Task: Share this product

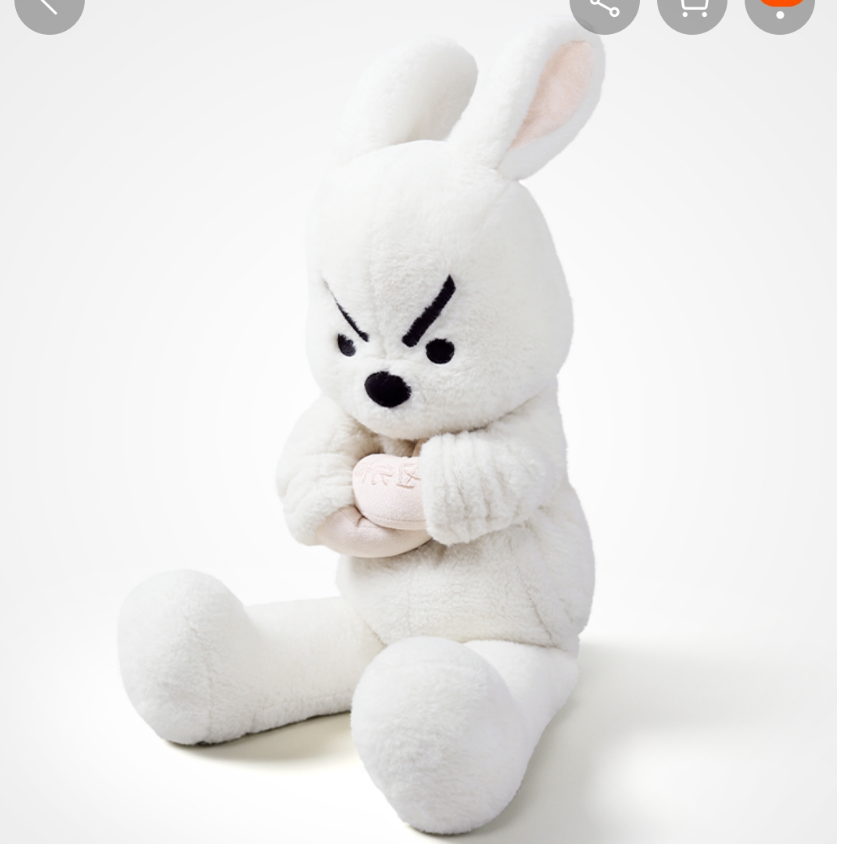Action: pyautogui.click(x=604, y=8)
